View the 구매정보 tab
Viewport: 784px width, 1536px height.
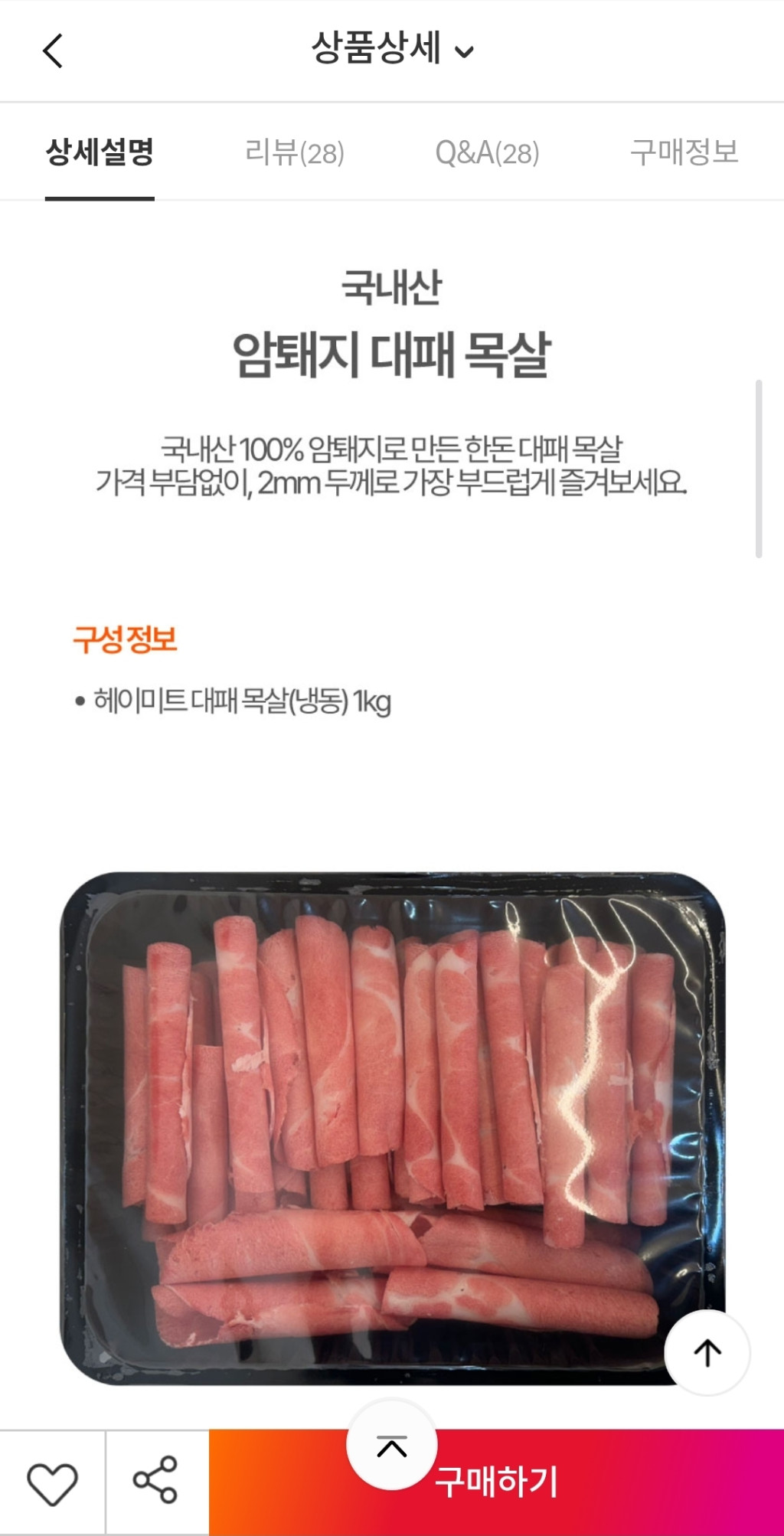(x=684, y=152)
